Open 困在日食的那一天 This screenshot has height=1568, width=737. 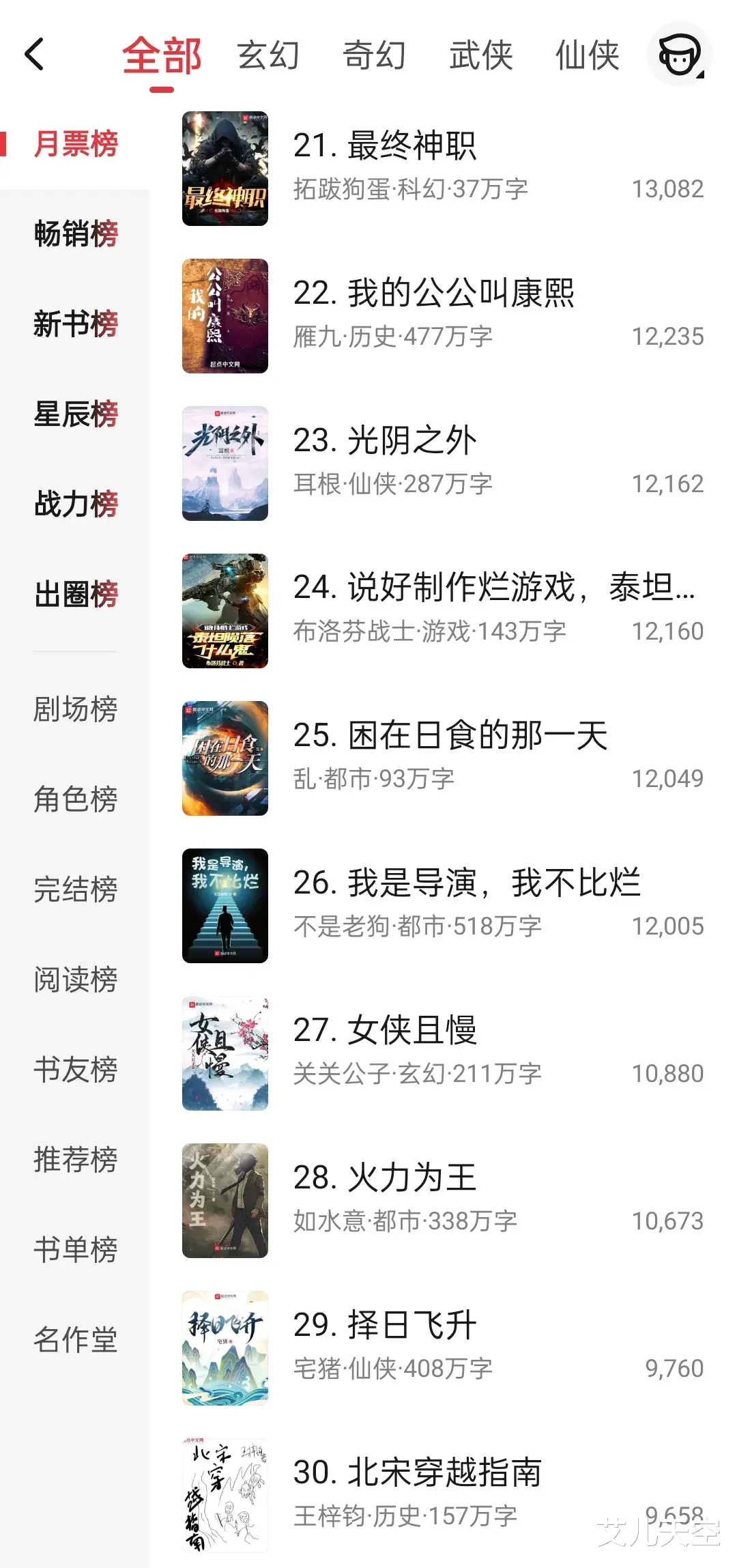click(x=450, y=736)
